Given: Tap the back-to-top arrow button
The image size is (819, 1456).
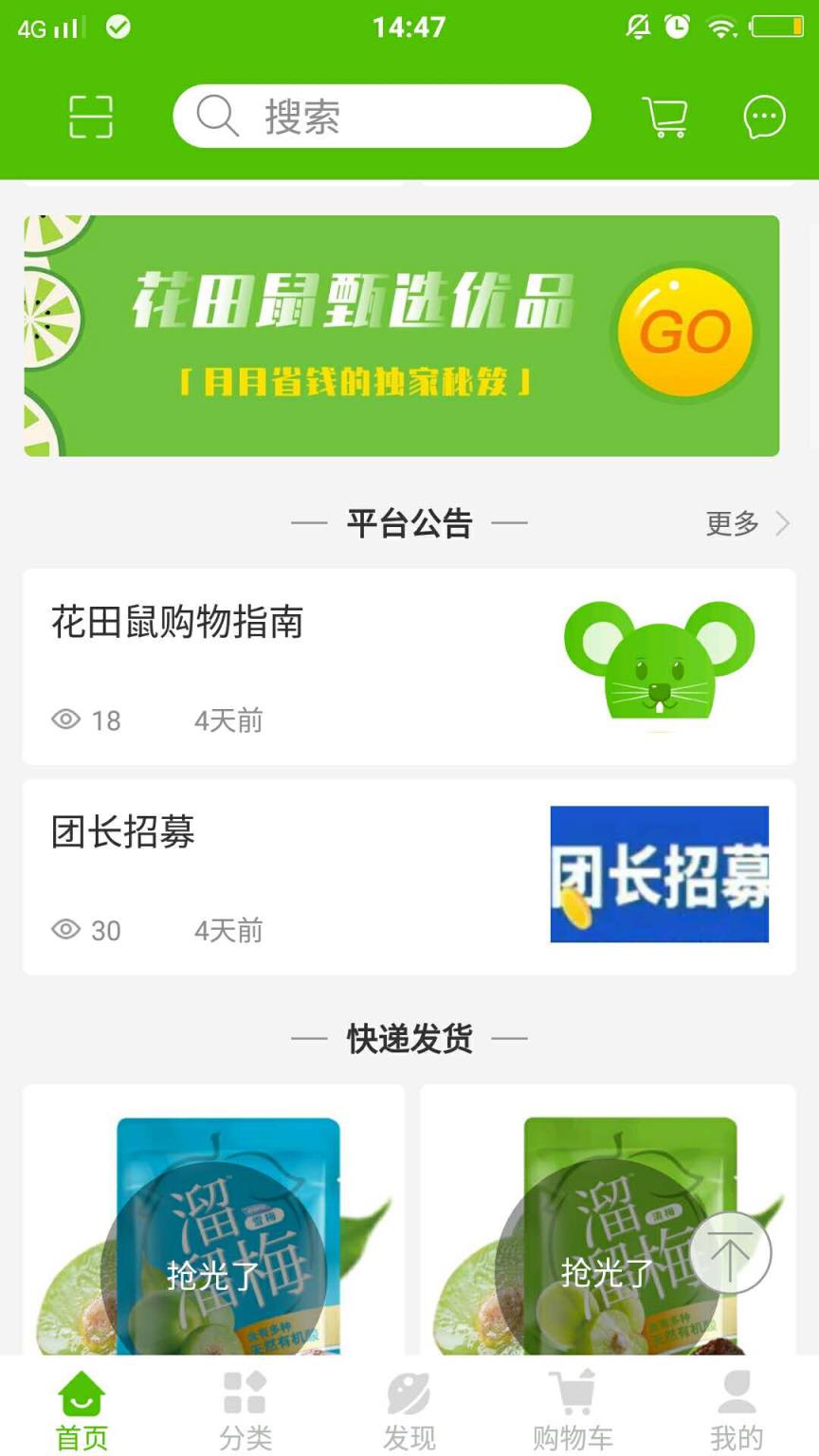Looking at the screenshot, I should (x=730, y=1253).
